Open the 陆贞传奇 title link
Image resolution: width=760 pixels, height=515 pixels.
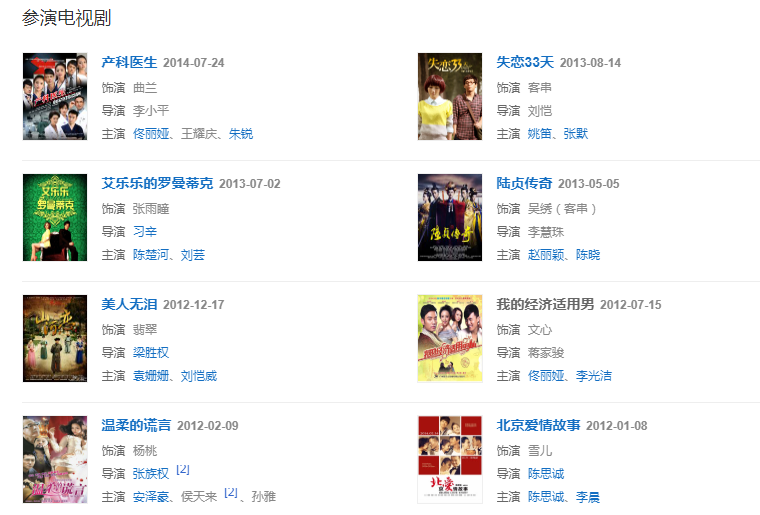(524, 183)
